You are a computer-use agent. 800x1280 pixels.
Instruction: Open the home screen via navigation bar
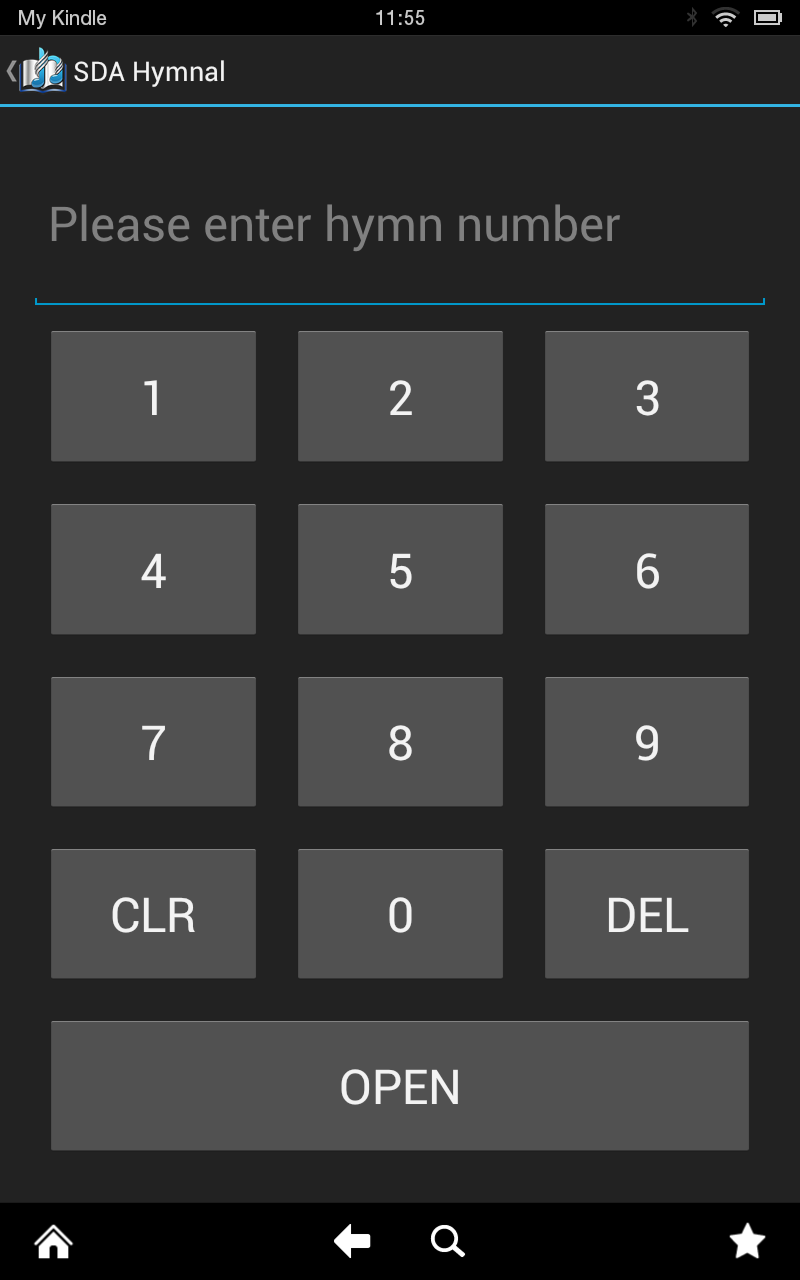52,1241
